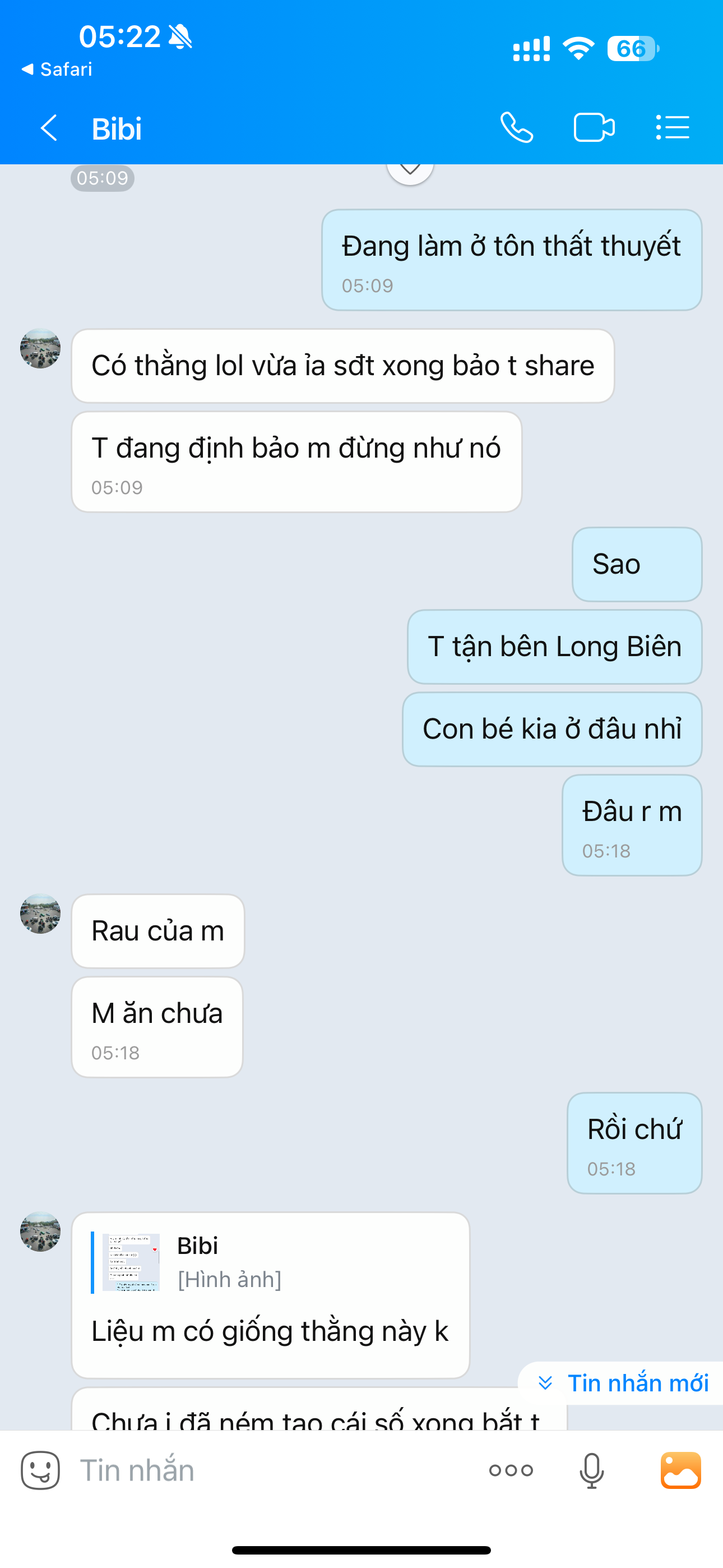
Task: Start a voice call with Bibi
Action: [x=517, y=128]
